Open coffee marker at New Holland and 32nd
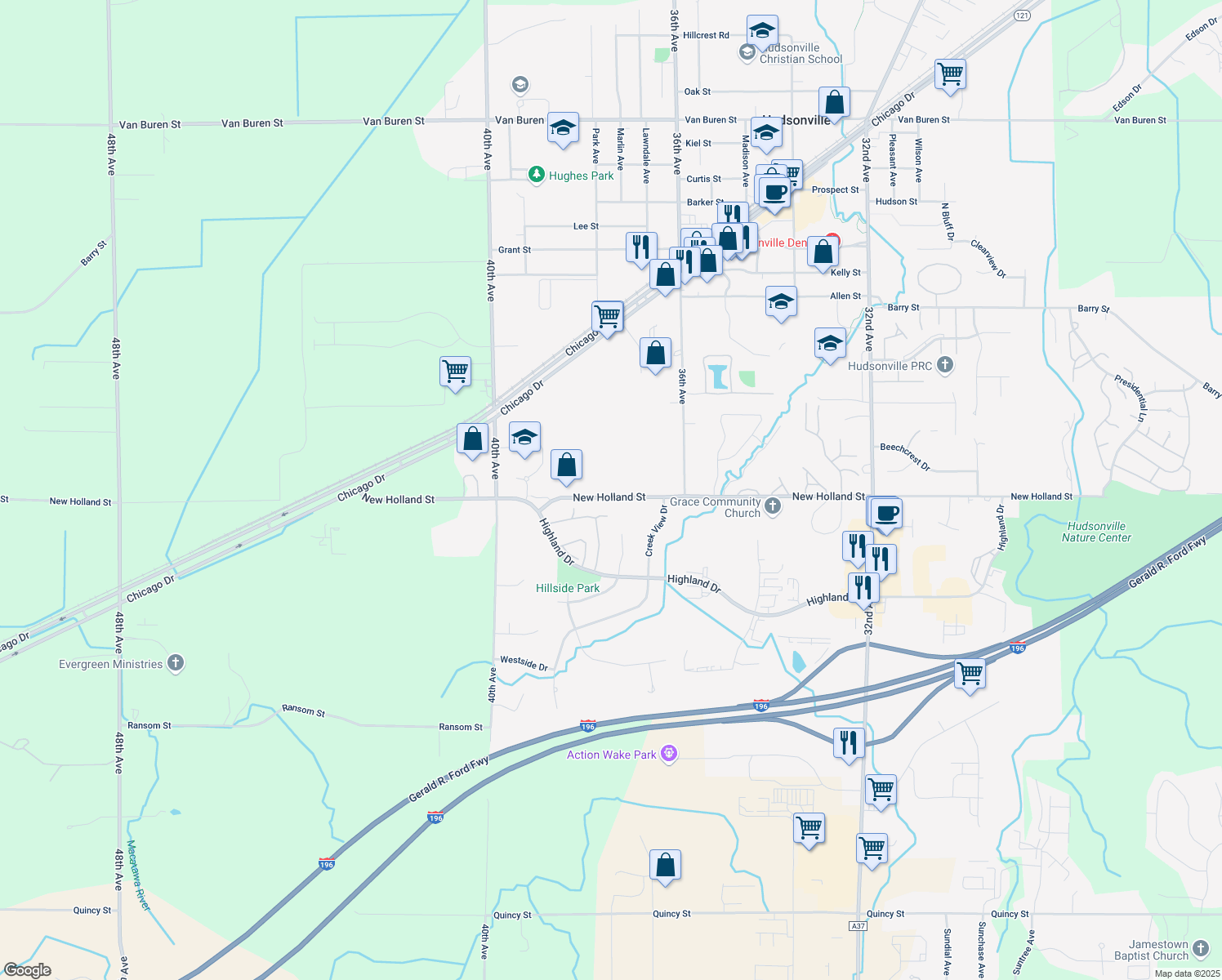1222x980 pixels. (886, 514)
